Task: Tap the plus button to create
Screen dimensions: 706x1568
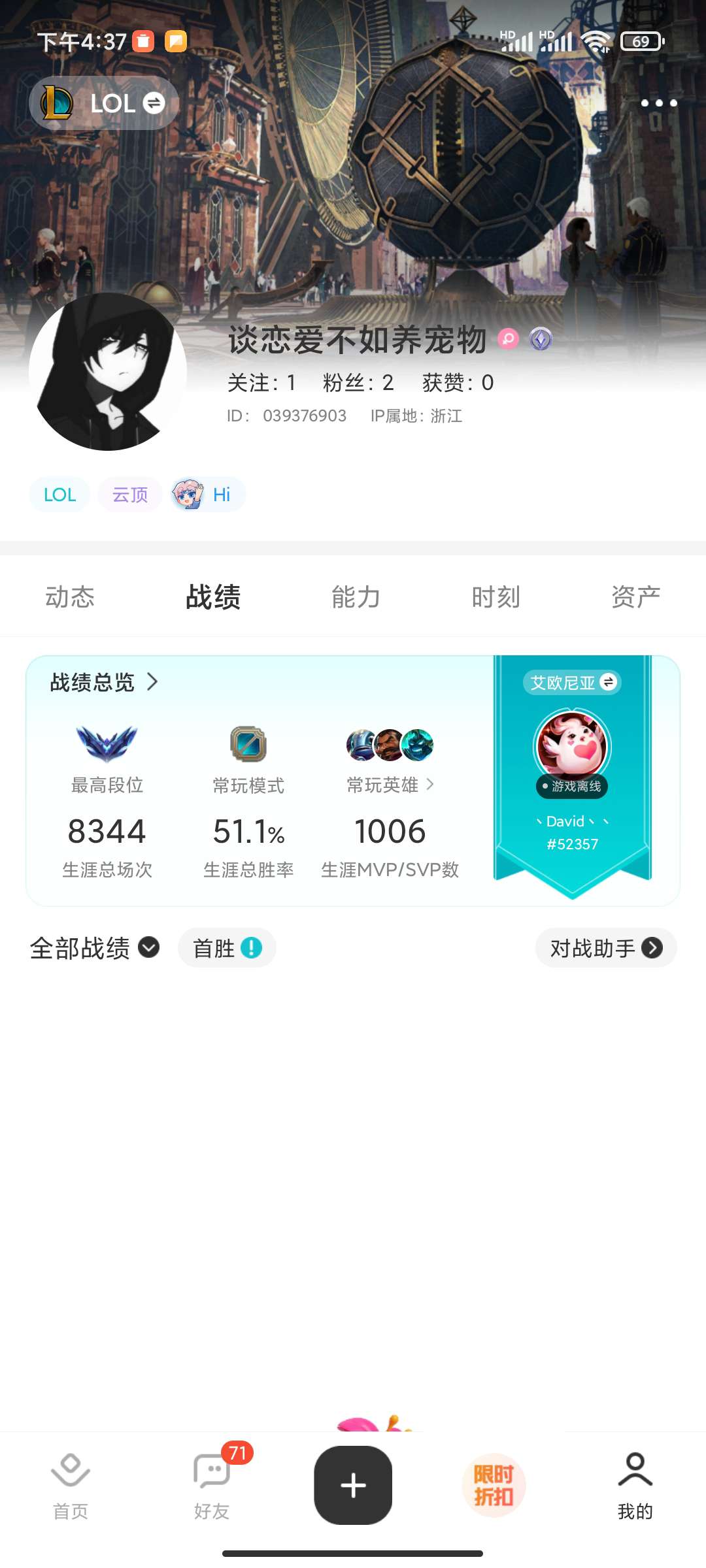Action: (x=353, y=1485)
